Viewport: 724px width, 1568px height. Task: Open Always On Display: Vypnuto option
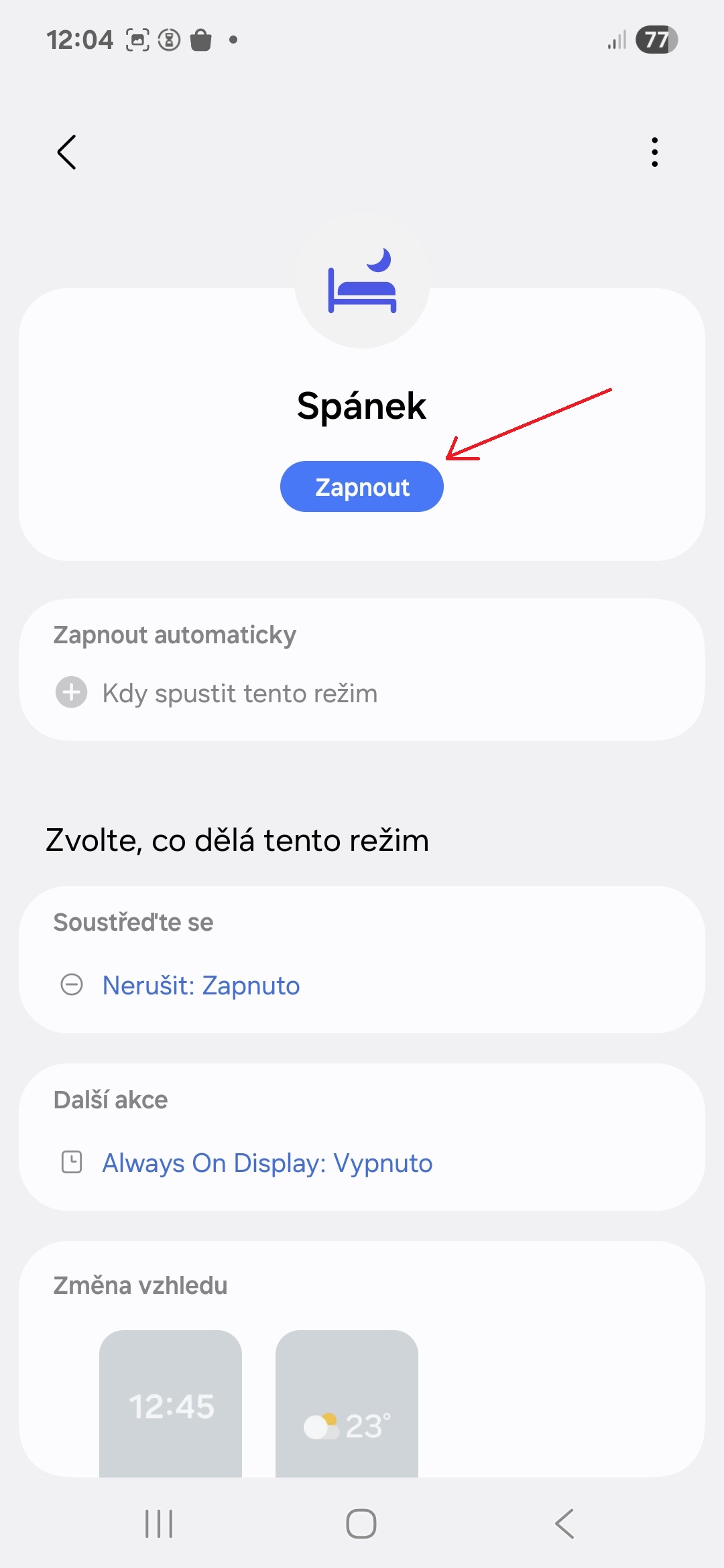[362, 1163]
